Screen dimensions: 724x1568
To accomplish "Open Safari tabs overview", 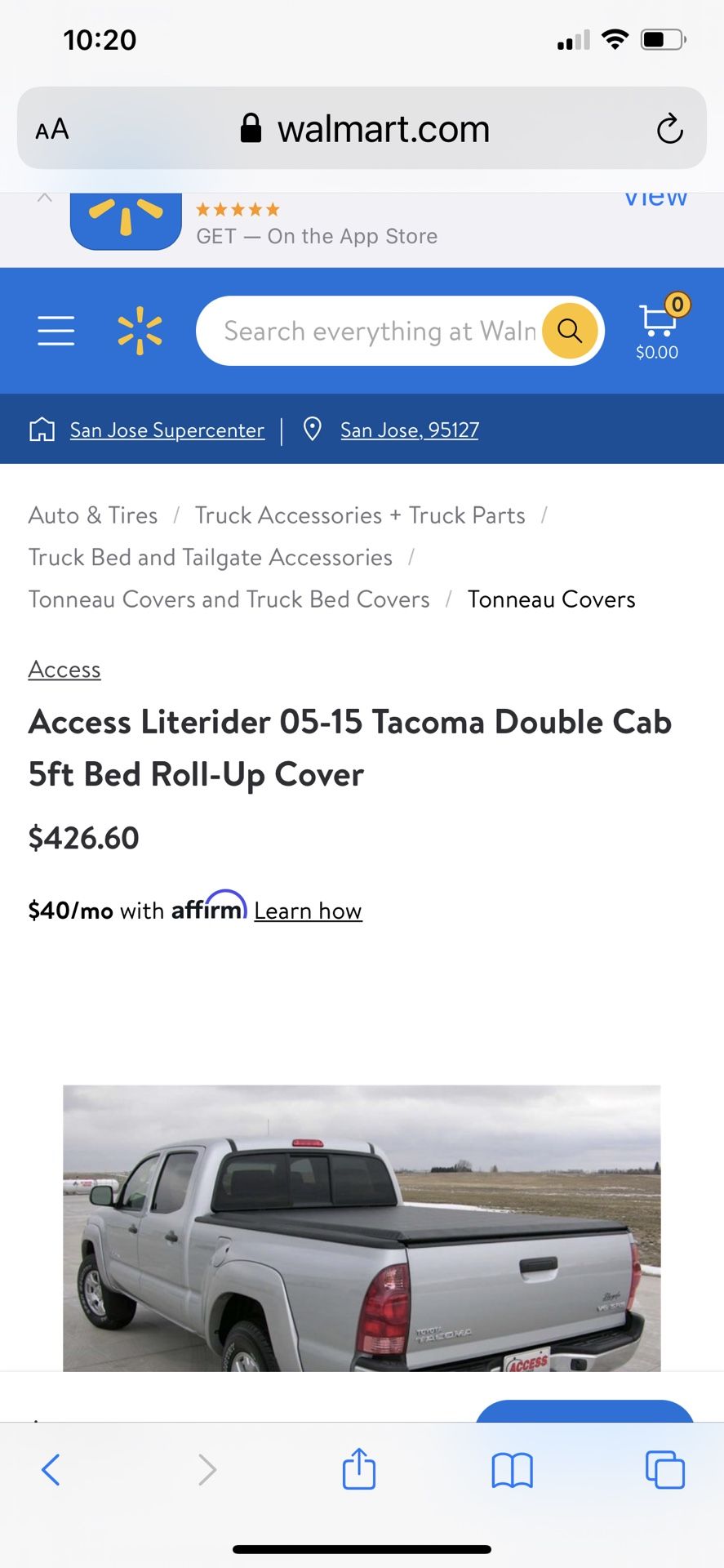I will [665, 1470].
